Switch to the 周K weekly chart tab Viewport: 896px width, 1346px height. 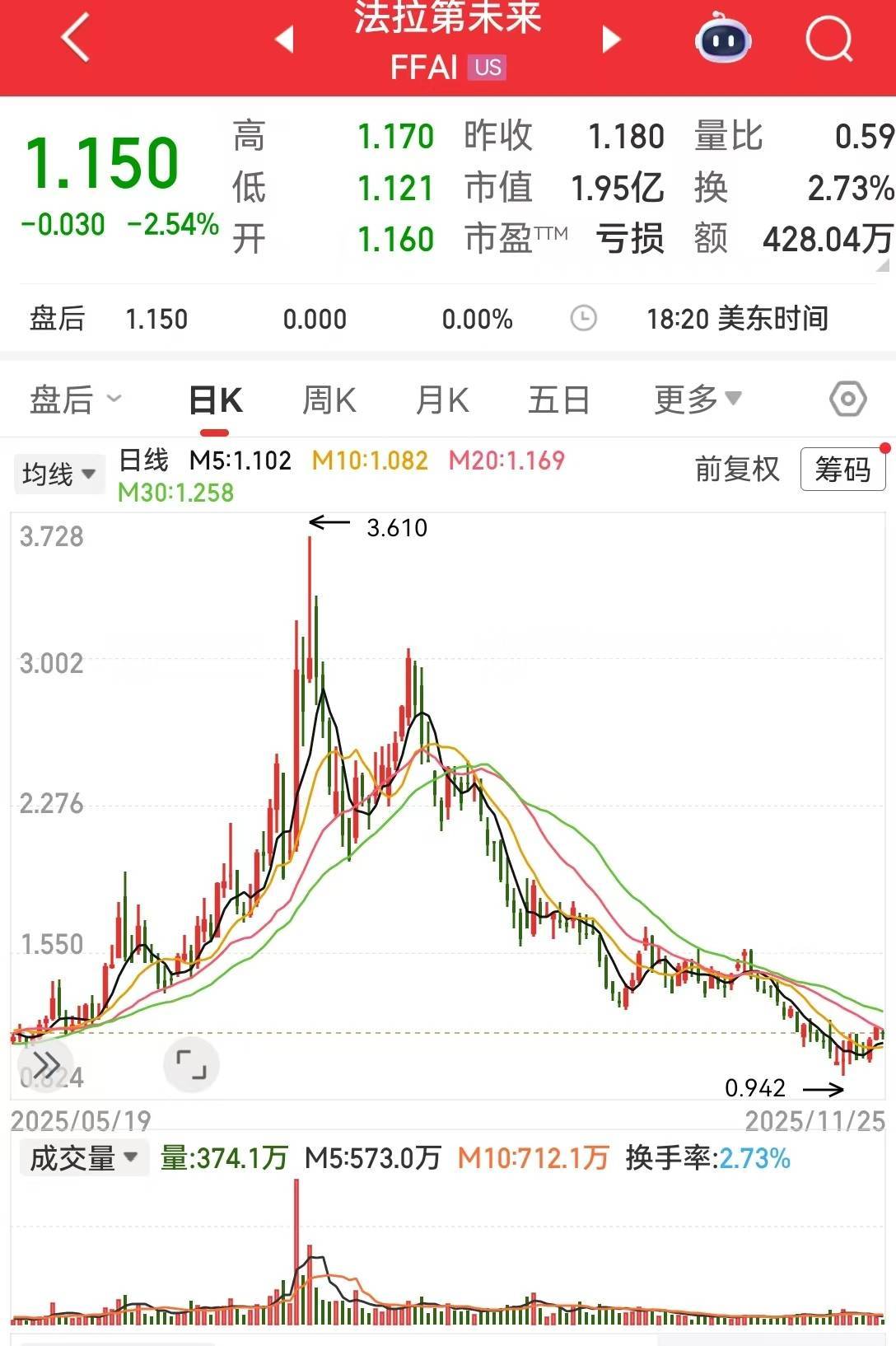[x=329, y=399]
